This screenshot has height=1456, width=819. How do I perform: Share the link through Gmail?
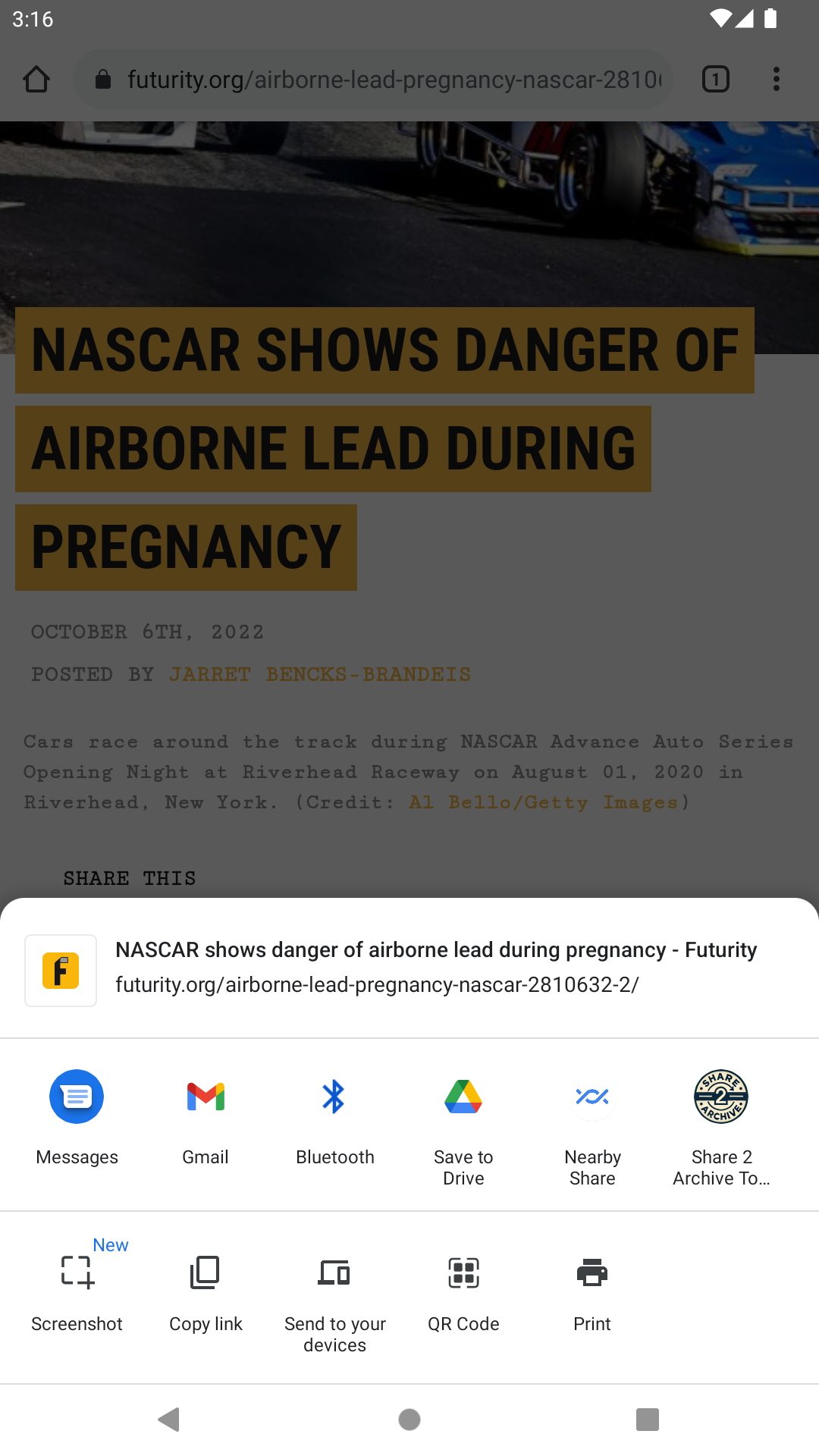pyautogui.click(x=206, y=1097)
